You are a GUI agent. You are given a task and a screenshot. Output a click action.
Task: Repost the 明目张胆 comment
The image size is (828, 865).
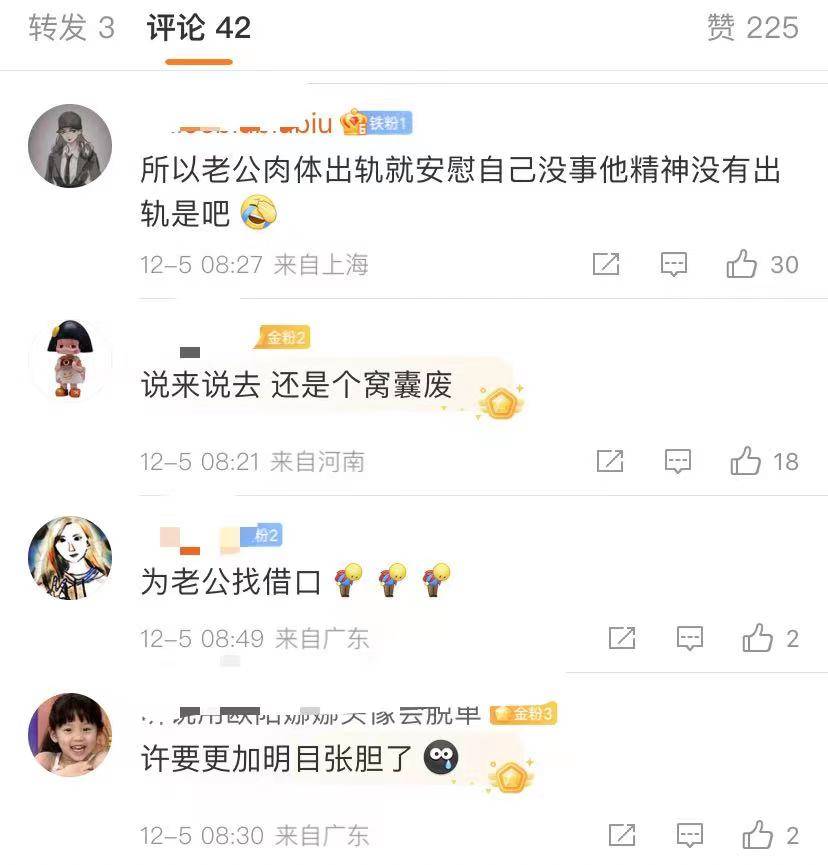point(622,835)
